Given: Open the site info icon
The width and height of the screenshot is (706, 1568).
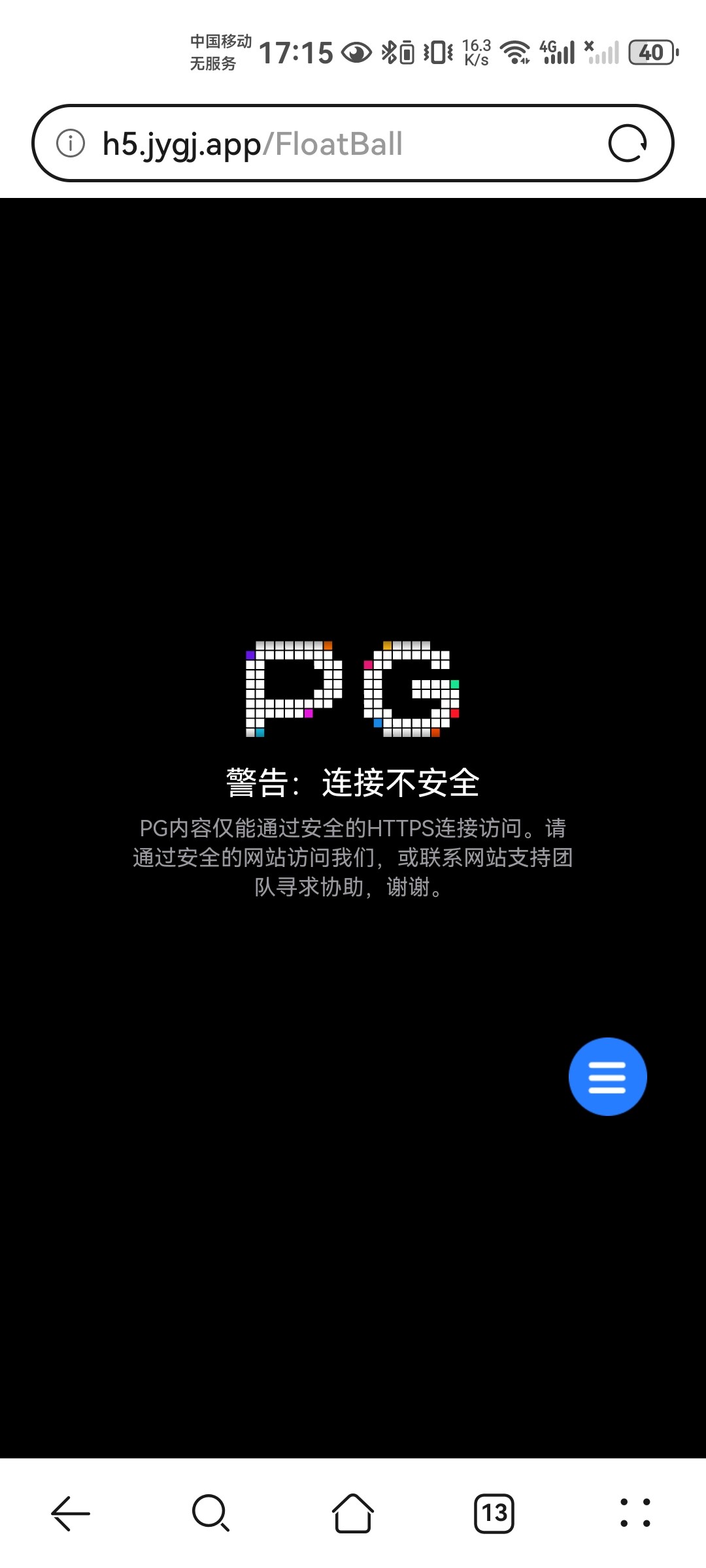Looking at the screenshot, I should pos(71,143).
